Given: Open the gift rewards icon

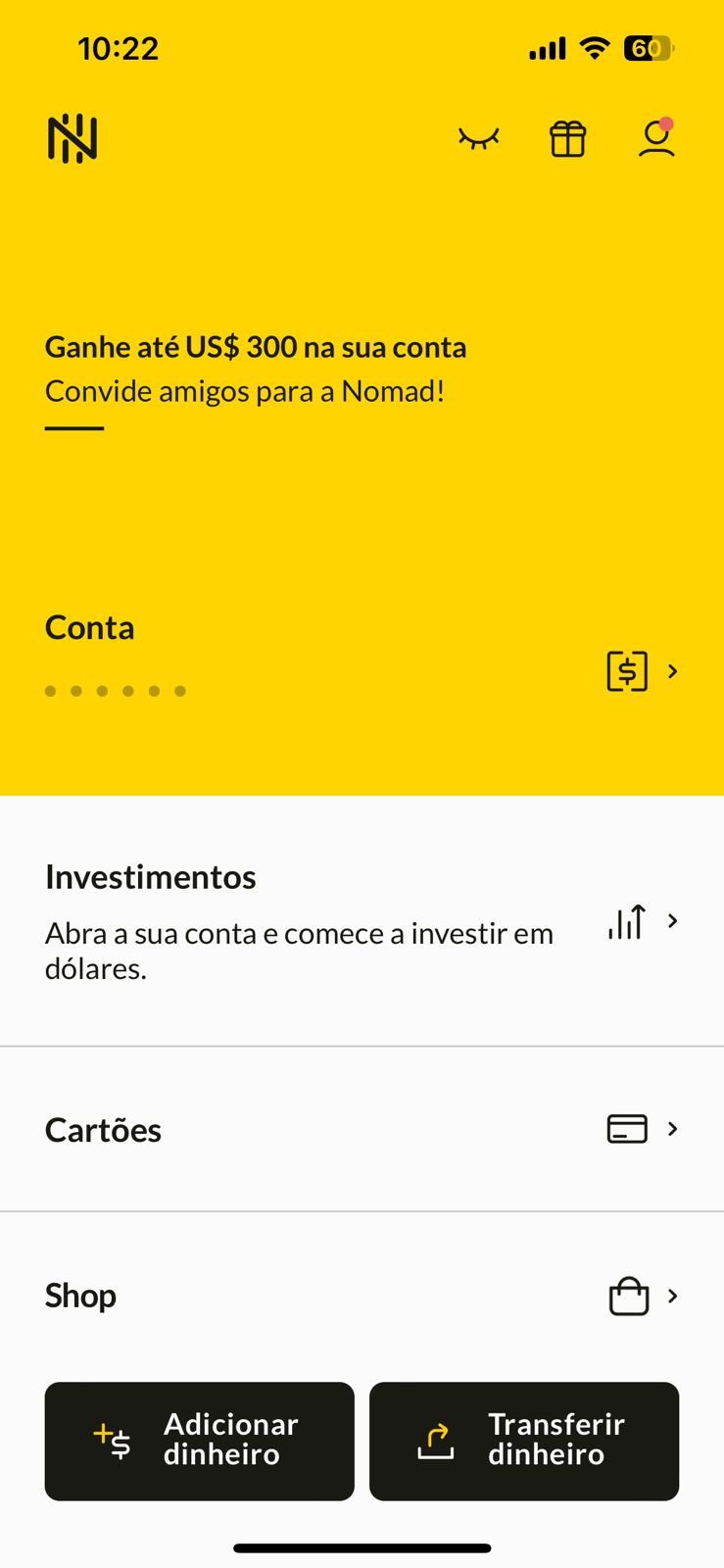Looking at the screenshot, I should click(x=567, y=139).
